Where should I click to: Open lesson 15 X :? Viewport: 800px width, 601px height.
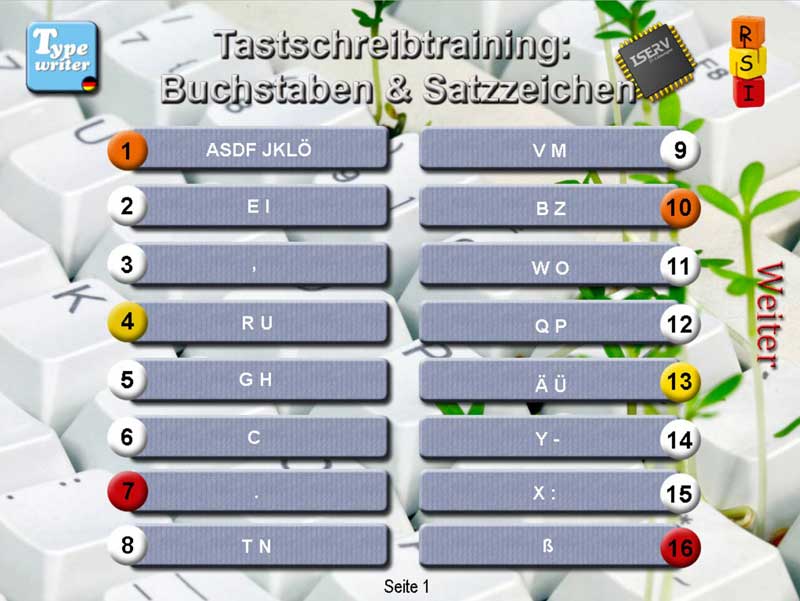pos(548,493)
